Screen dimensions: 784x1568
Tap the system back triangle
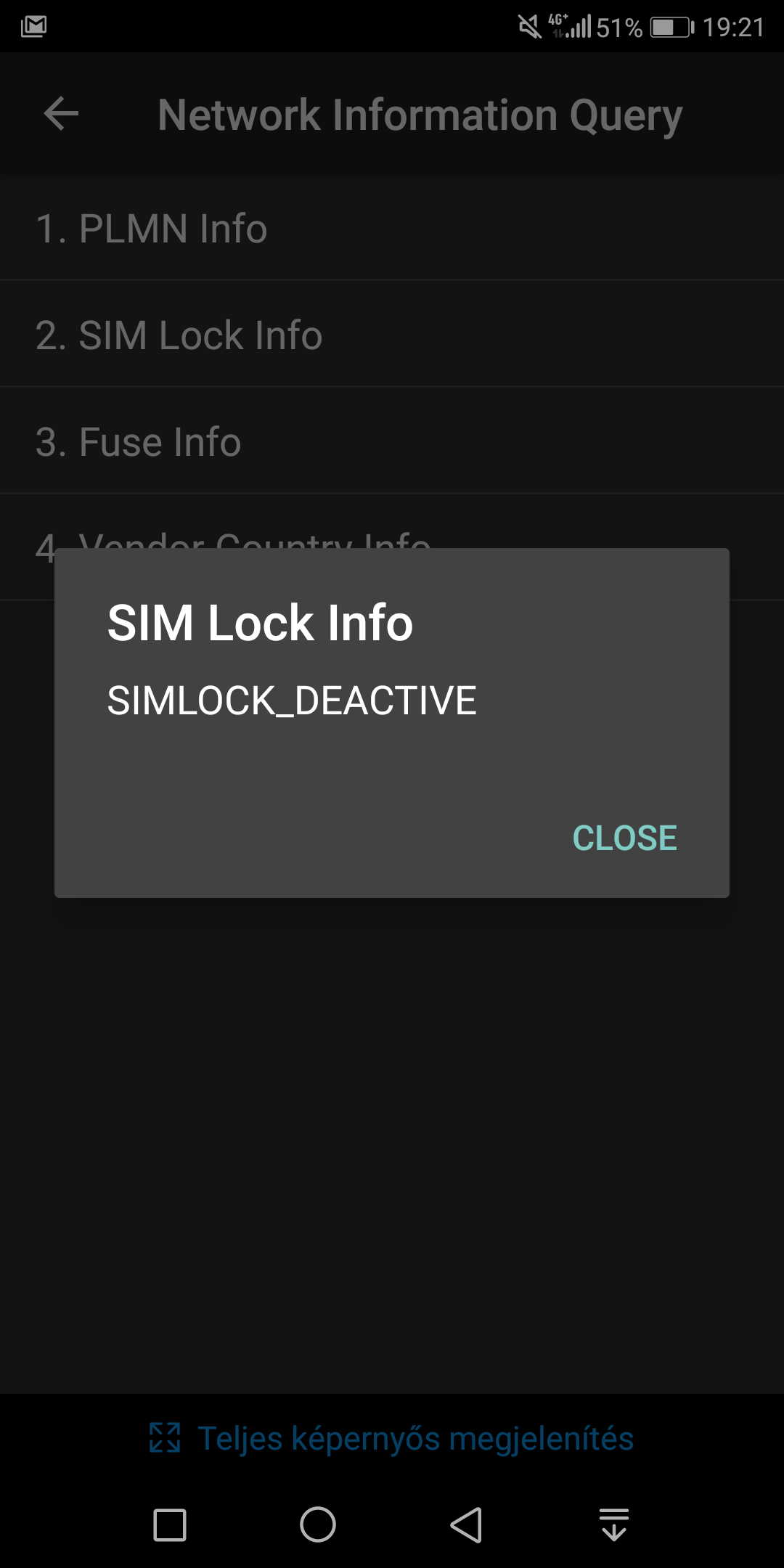pyautogui.click(x=466, y=1524)
